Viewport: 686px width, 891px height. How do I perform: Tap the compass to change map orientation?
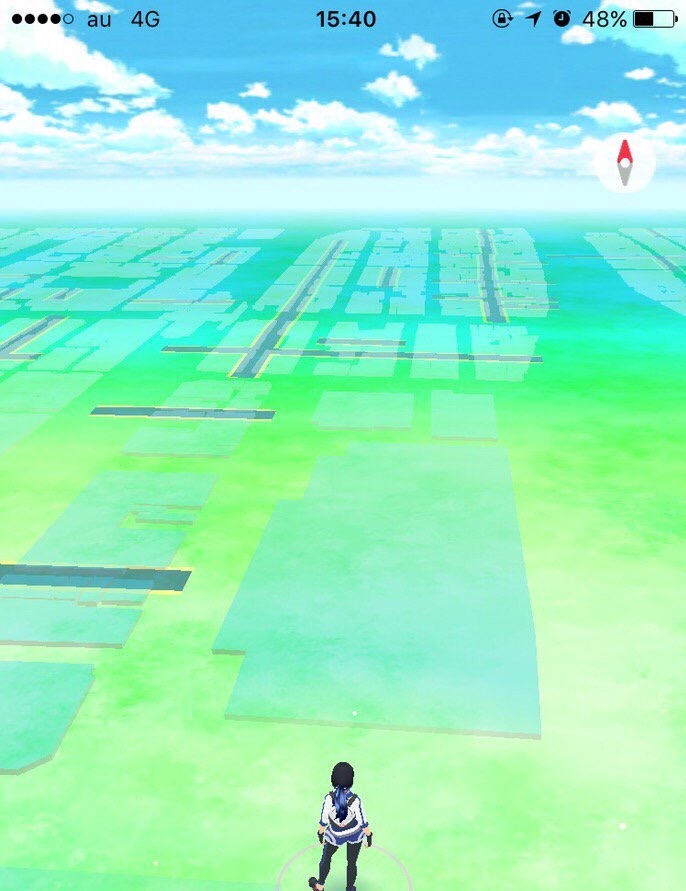[x=625, y=163]
